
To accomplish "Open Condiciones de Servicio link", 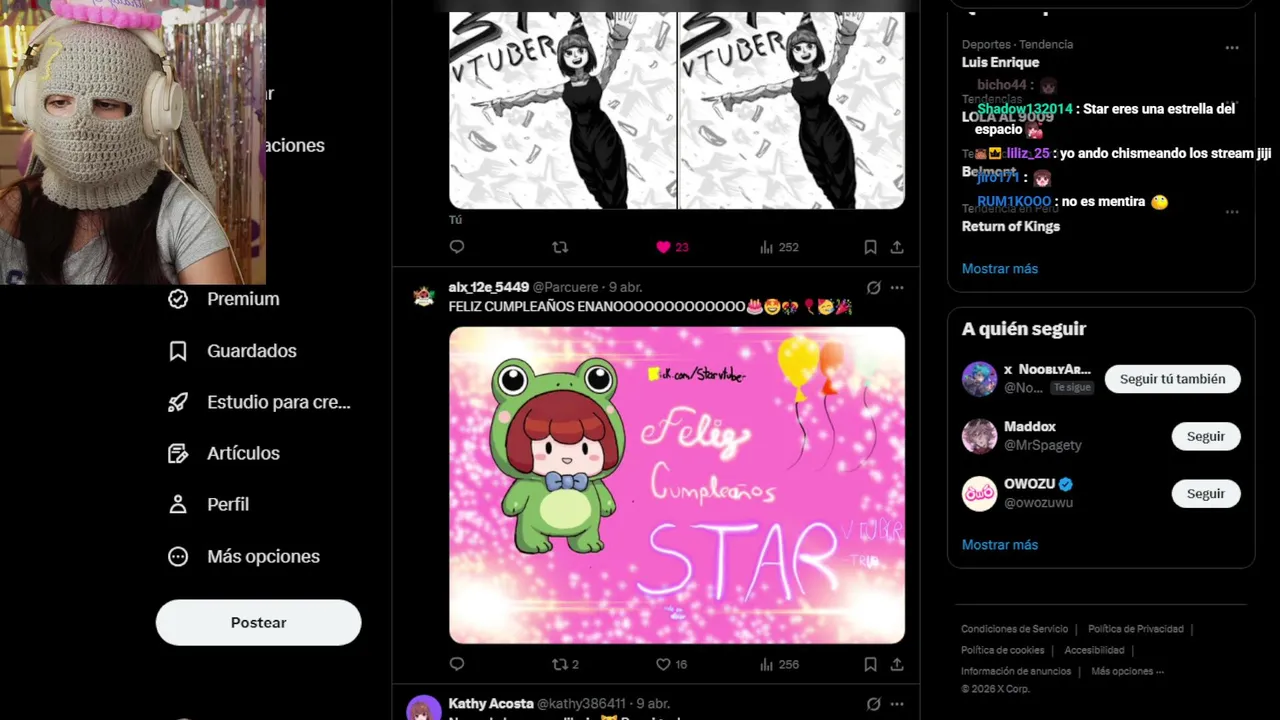I will (1014, 629).
